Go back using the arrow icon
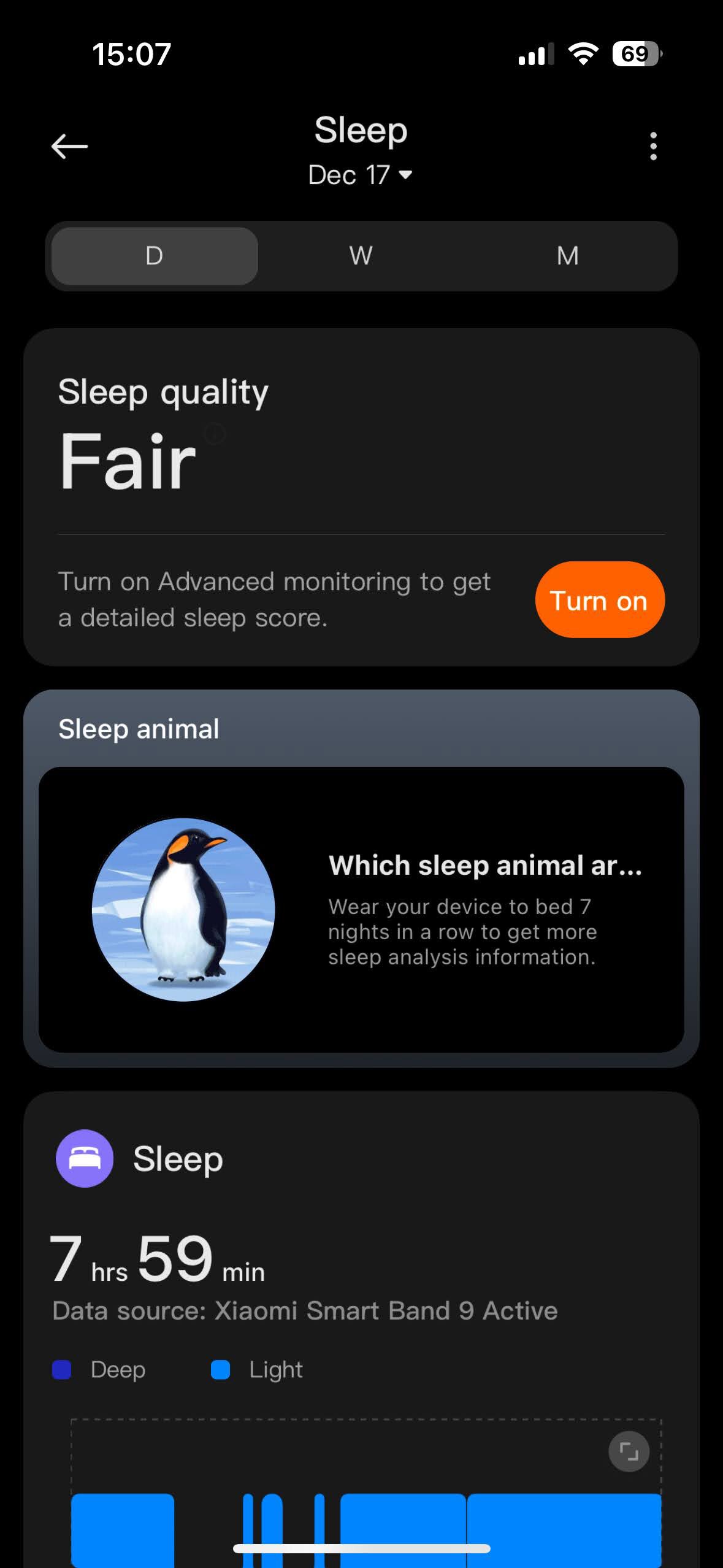 pos(69,147)
